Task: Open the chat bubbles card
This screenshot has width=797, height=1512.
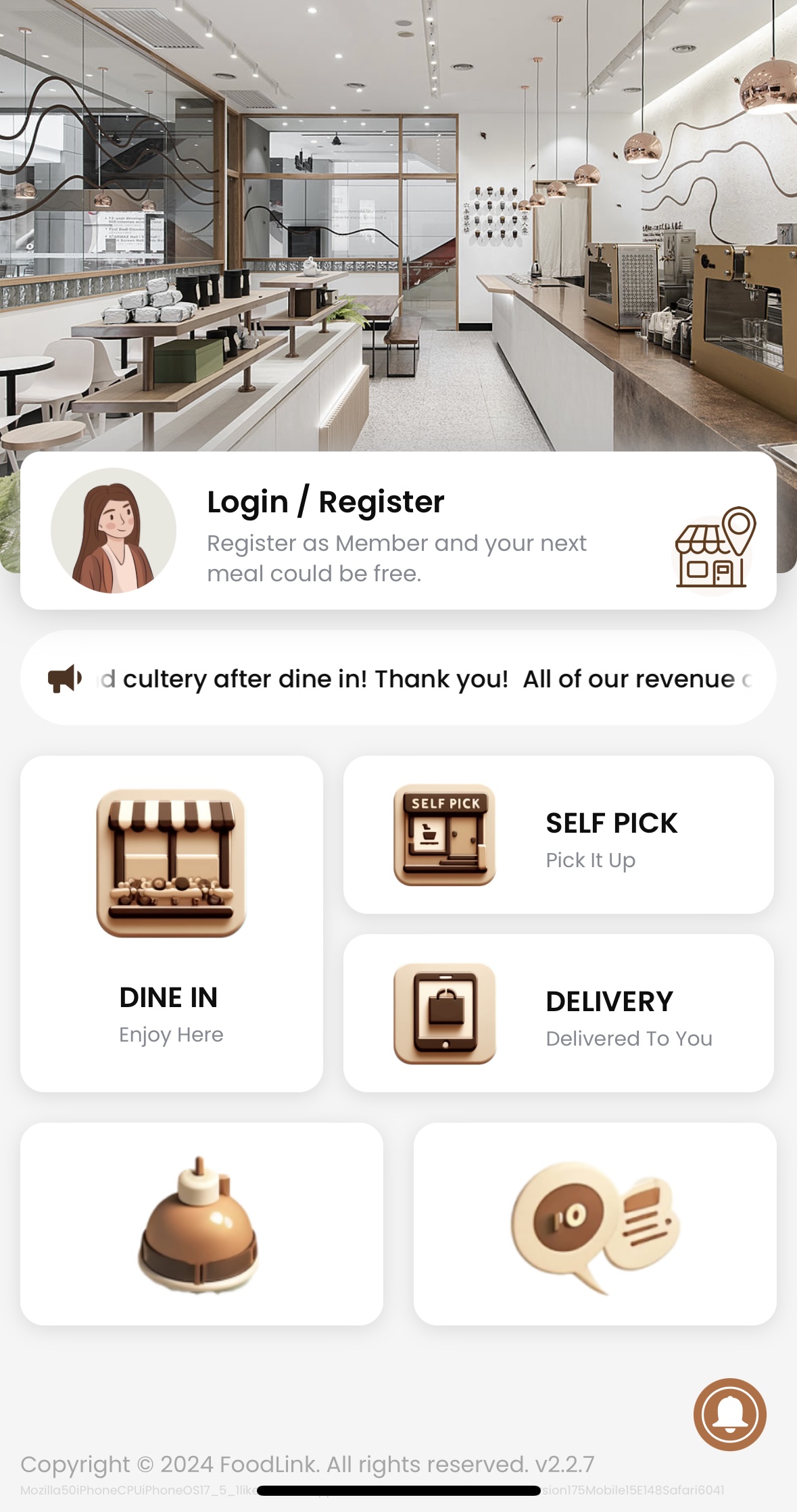Action: 594,1224
